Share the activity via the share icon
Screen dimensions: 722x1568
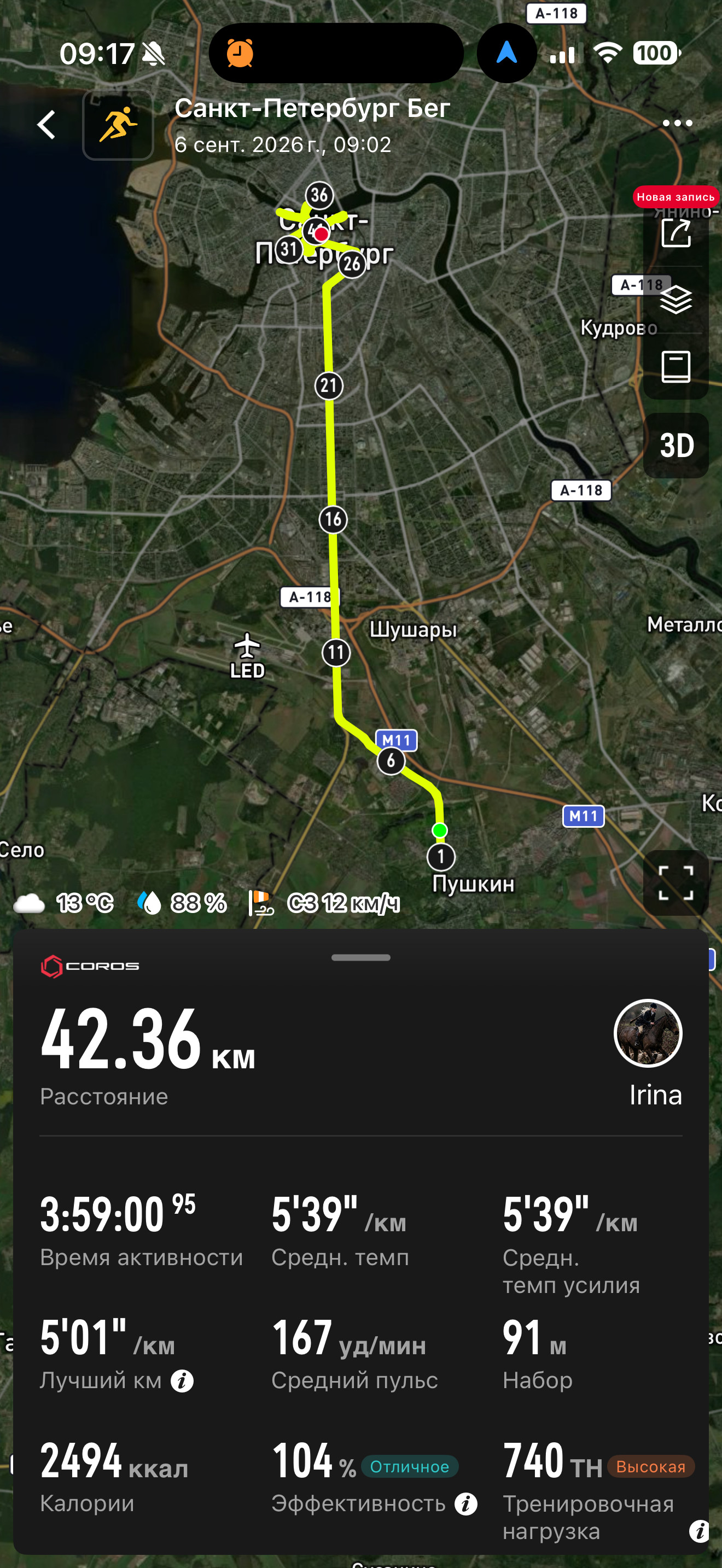pyautogui.click(x=676, y=233)
